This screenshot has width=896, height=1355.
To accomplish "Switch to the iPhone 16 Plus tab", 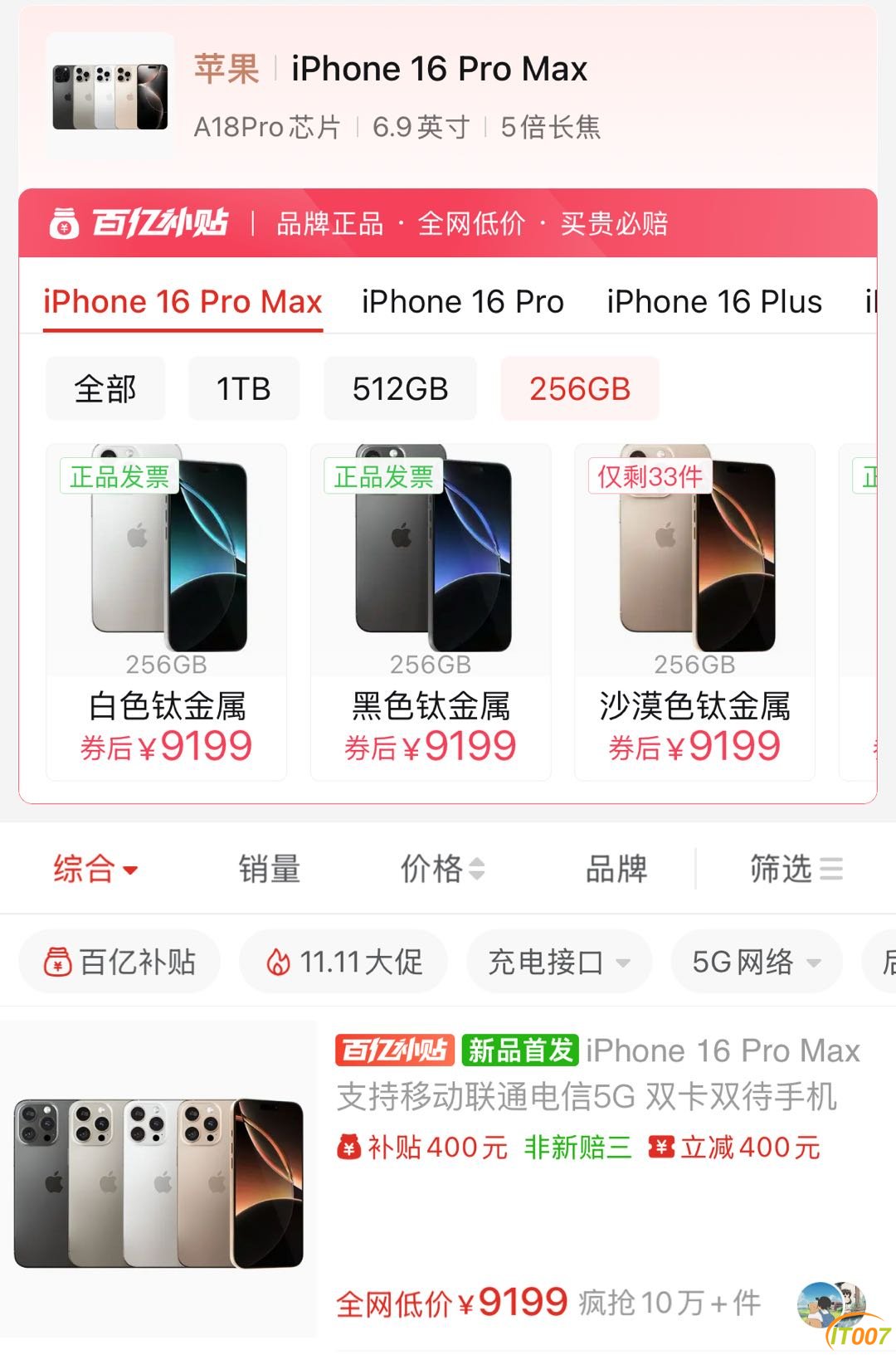I will [x=713, y=302].
